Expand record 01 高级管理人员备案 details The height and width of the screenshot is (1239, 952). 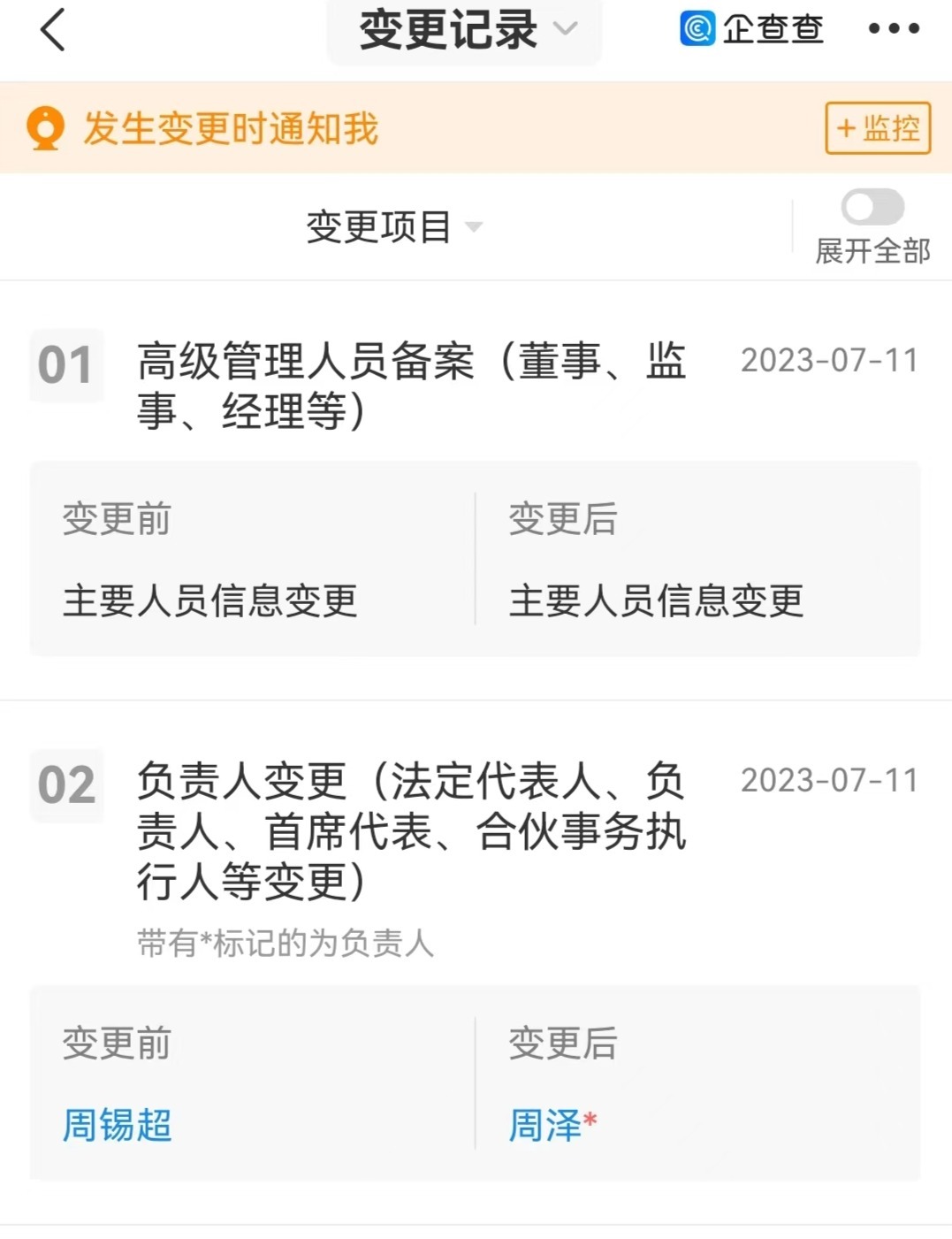[x=407, y=385]
